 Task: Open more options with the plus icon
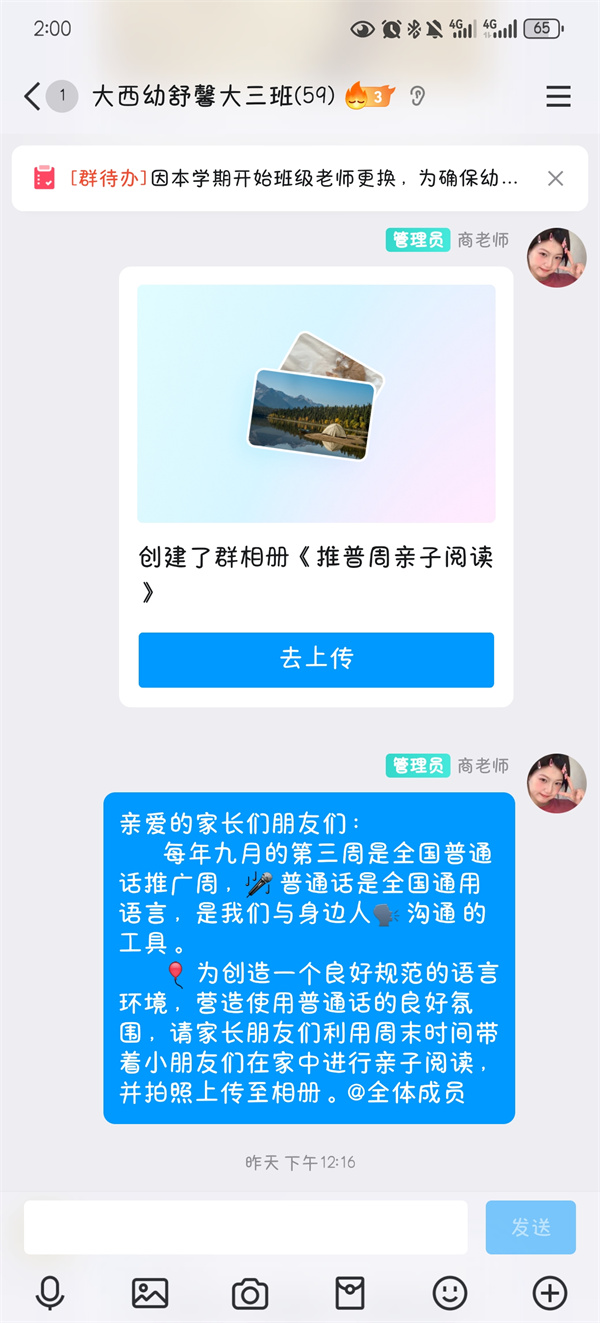coord(550,1293)
